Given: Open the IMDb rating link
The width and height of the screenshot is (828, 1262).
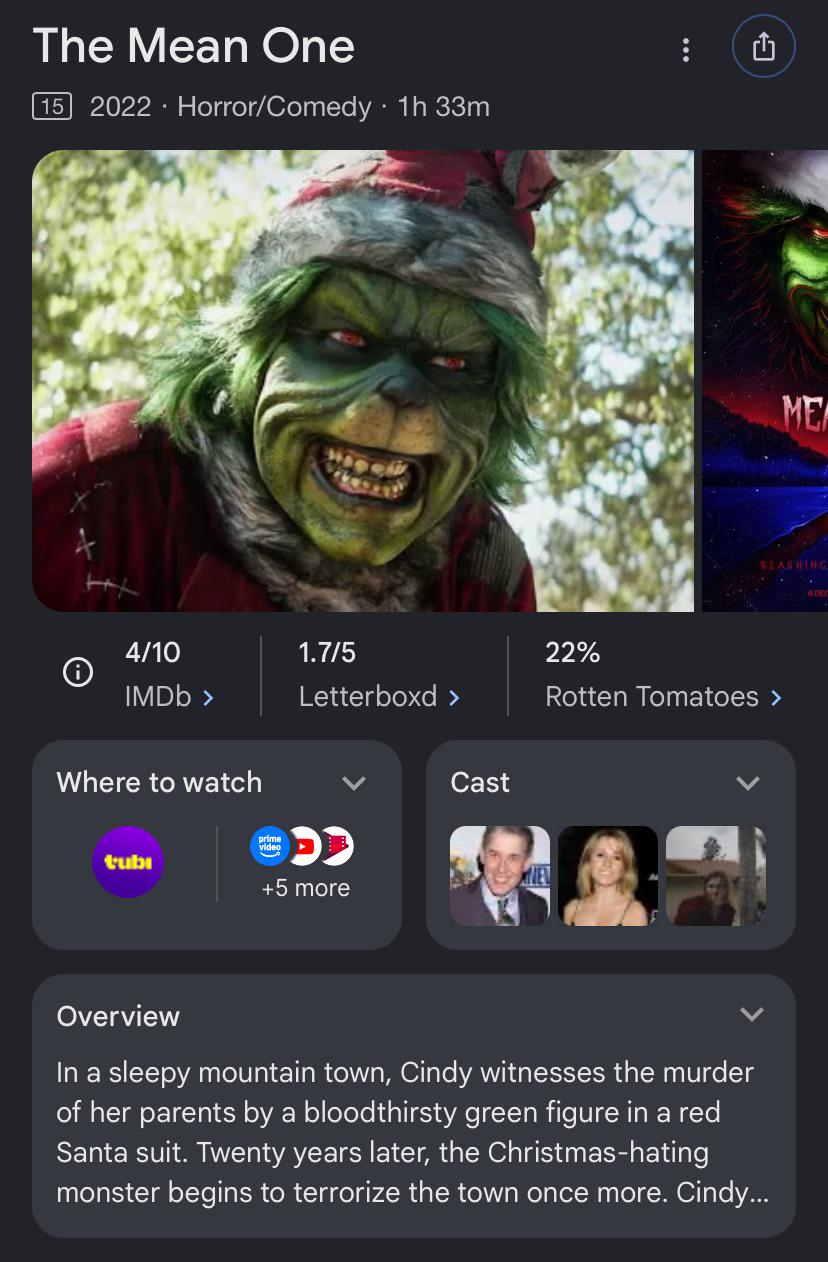Looking at the screenshot, I should tap(169, 675).
